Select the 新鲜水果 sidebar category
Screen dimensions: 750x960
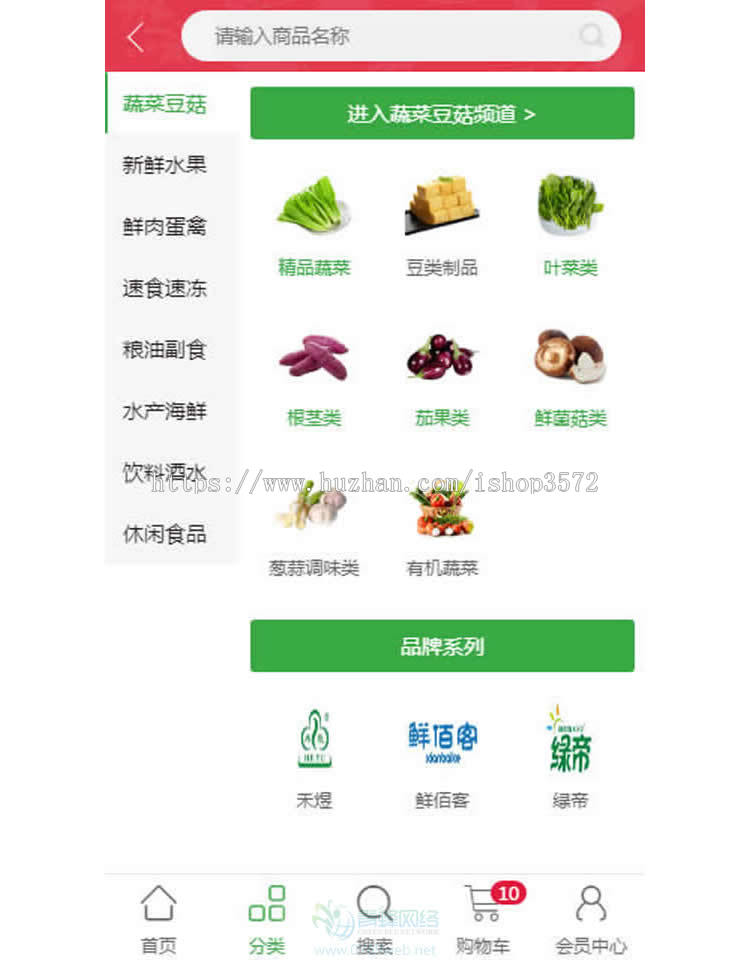click(x=164, y=166)
